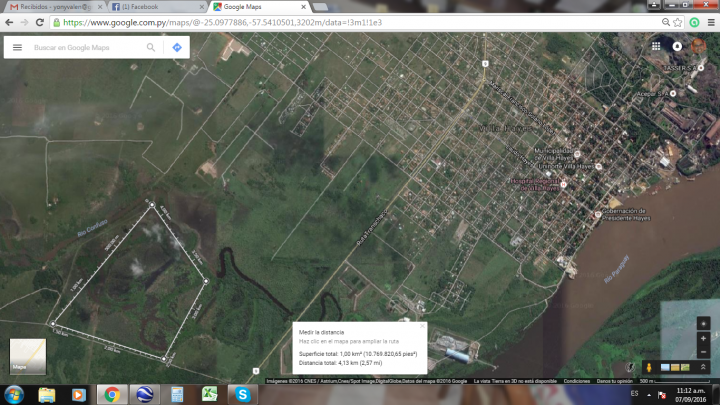Viewport: 720px width, 405px height.
Task: Show your location with the target button
Action: tap(703, 322)
